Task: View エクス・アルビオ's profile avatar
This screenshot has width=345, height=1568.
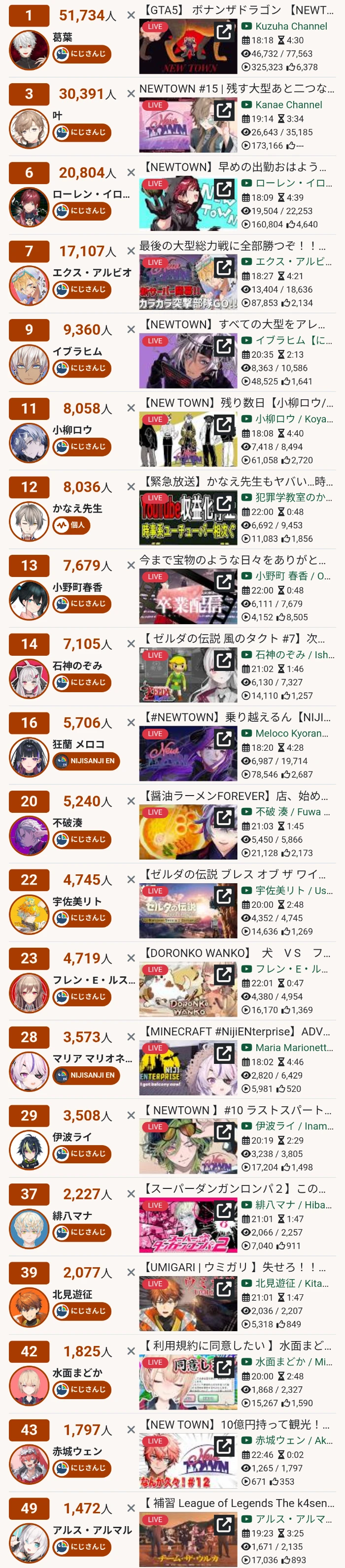Action: click(x=29, y=285)
